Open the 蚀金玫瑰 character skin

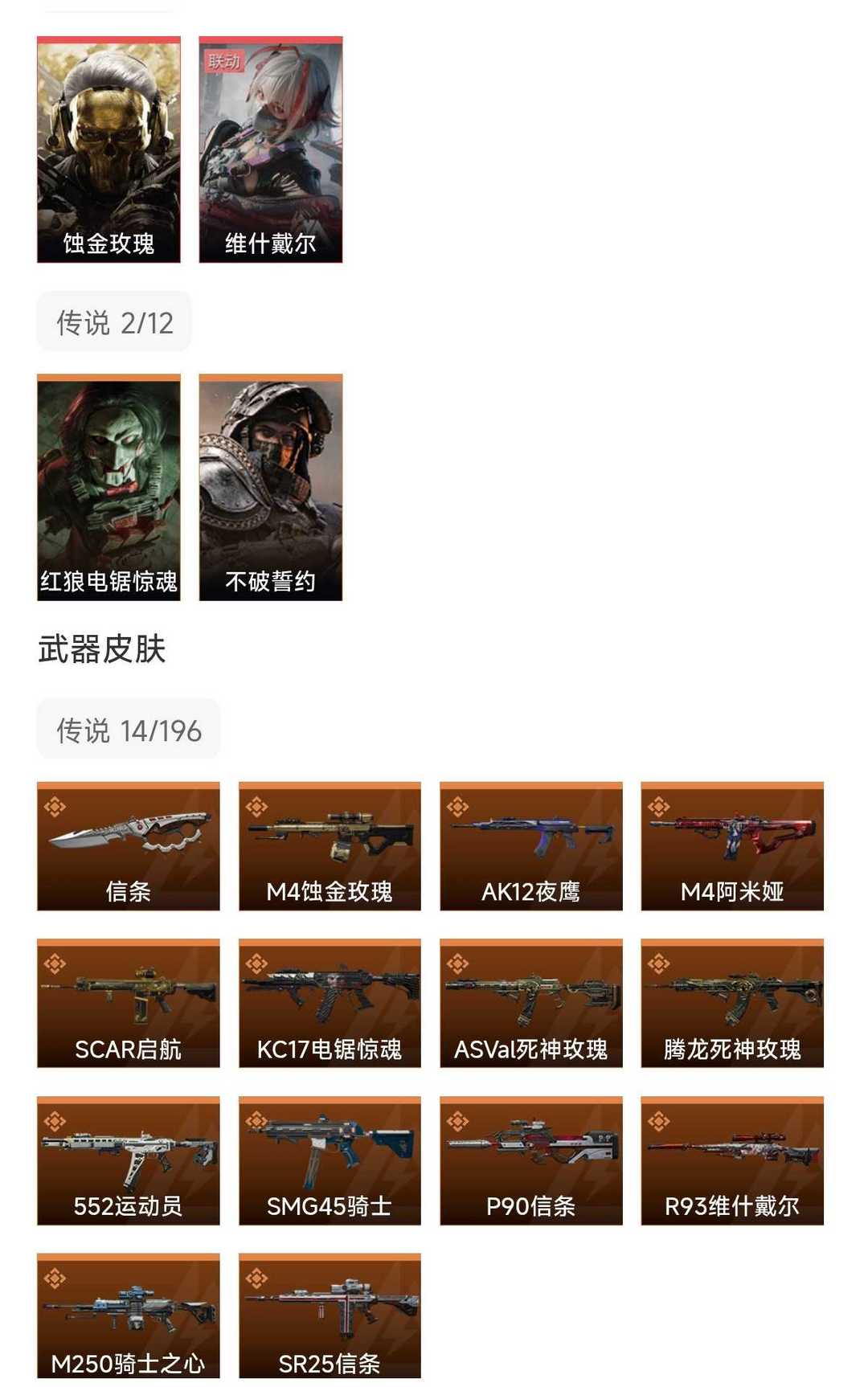pyautogui.click(x=108, y=149)
